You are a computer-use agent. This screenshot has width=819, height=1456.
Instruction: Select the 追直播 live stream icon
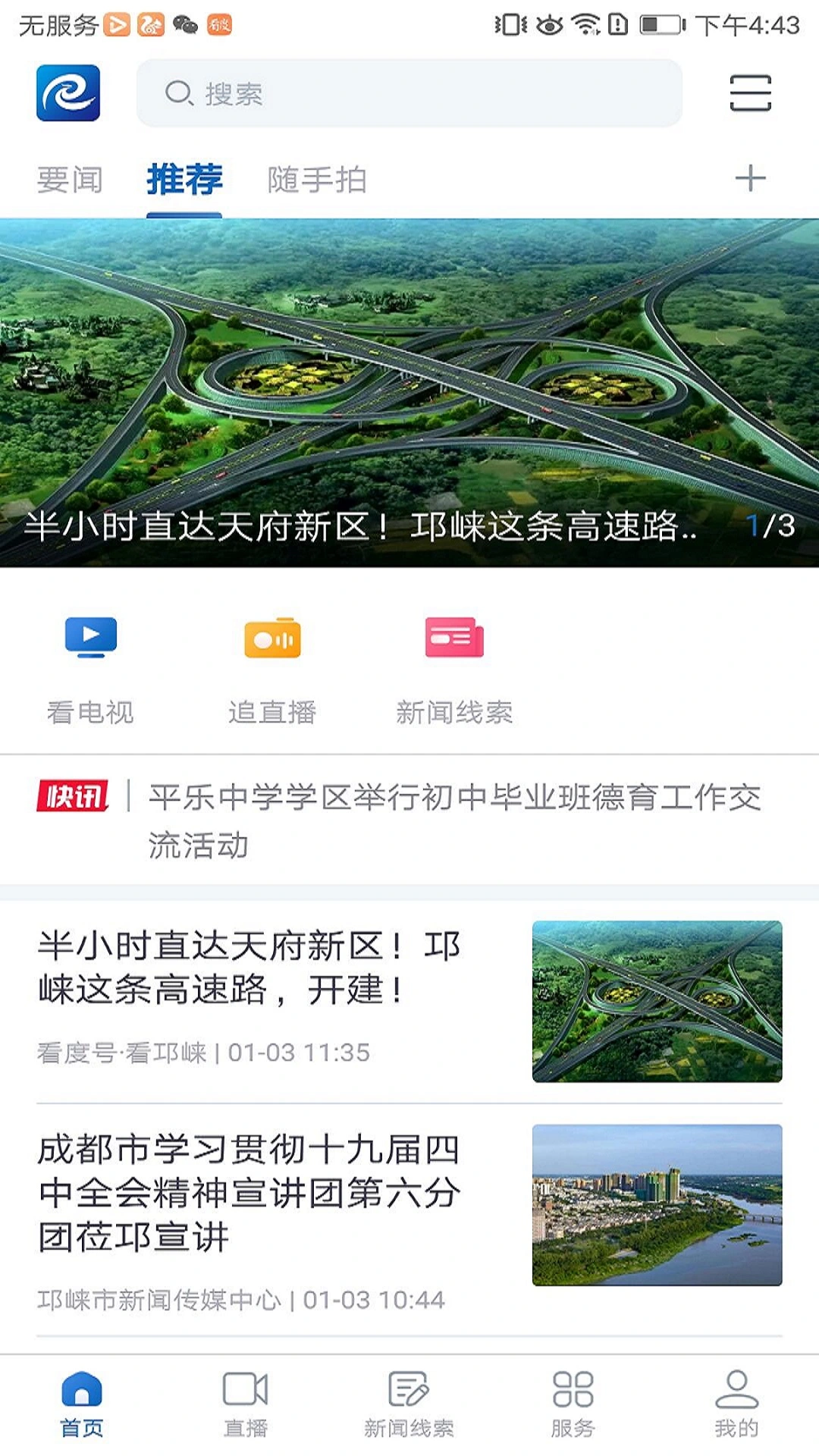pos(273,667)
